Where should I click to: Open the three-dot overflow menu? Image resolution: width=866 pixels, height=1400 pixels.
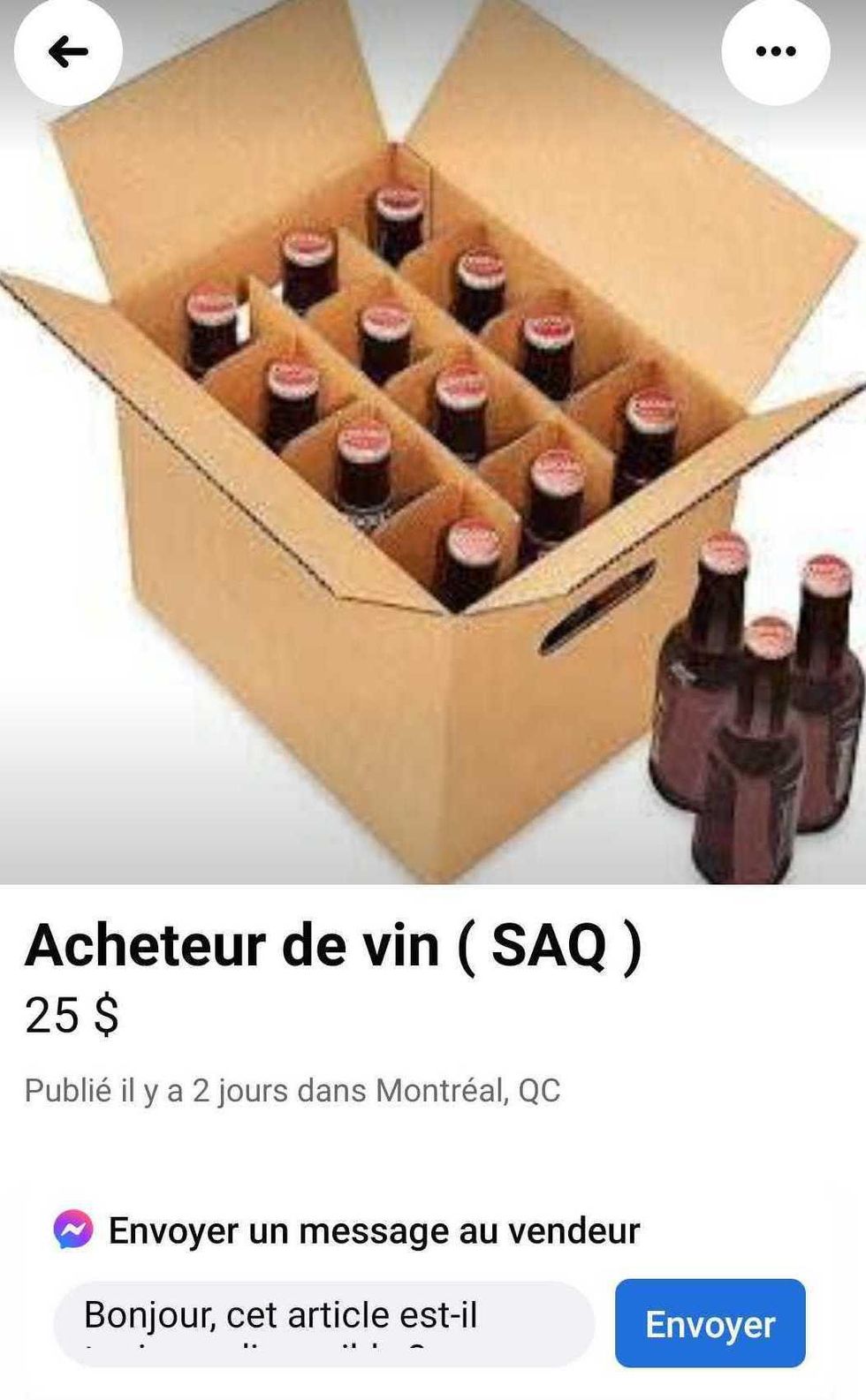point(775,51)
